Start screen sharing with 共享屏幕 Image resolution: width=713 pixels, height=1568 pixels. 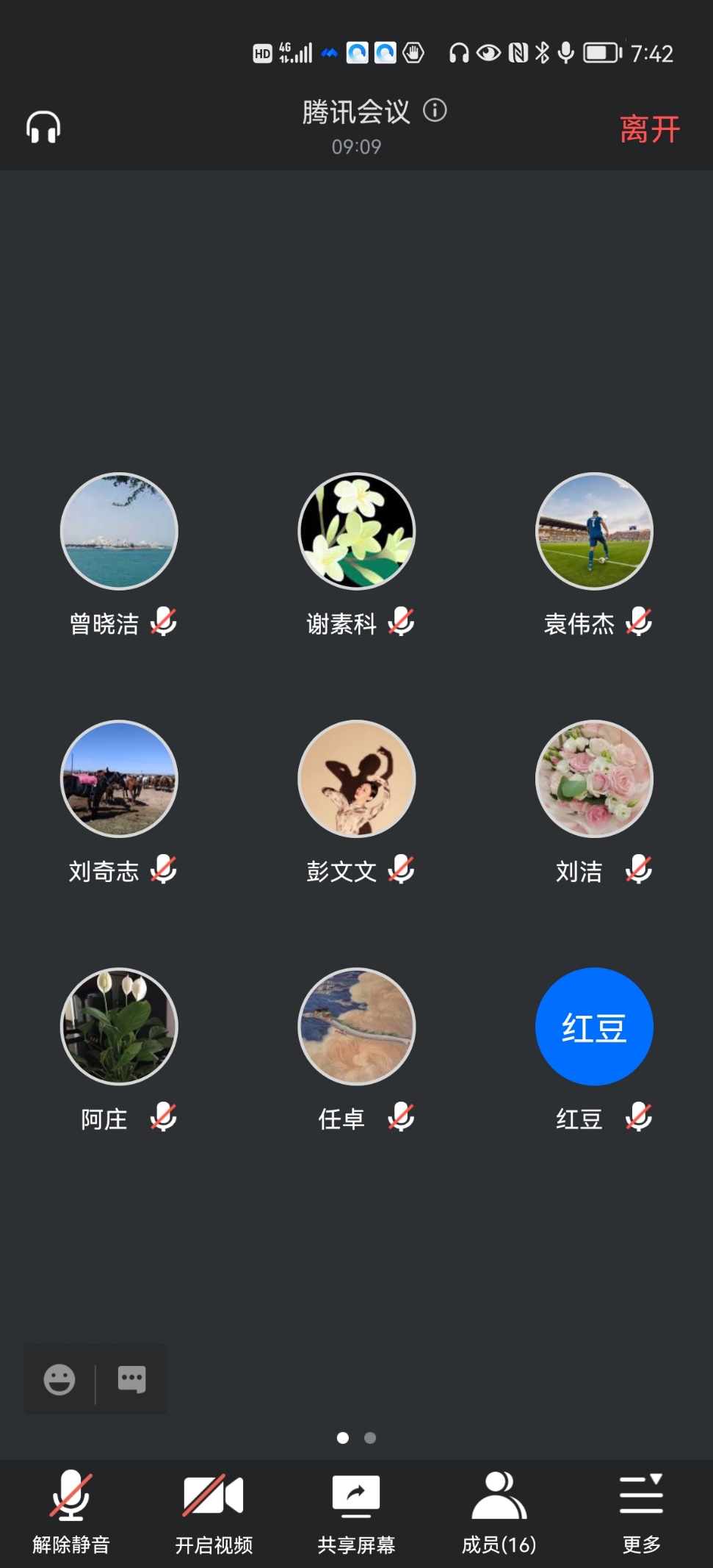pos(356,1511)
